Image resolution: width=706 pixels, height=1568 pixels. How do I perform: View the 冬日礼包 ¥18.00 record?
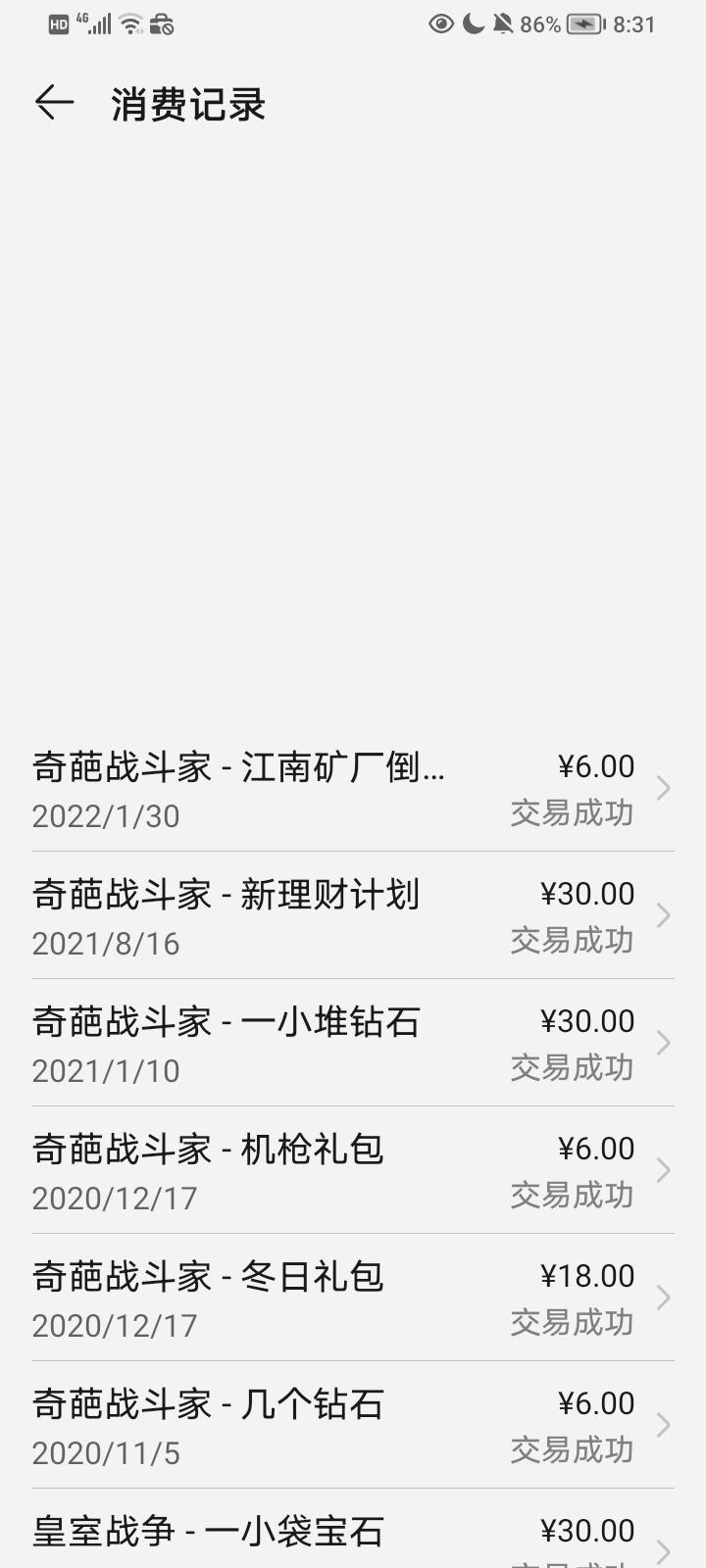pos(353,1298)
